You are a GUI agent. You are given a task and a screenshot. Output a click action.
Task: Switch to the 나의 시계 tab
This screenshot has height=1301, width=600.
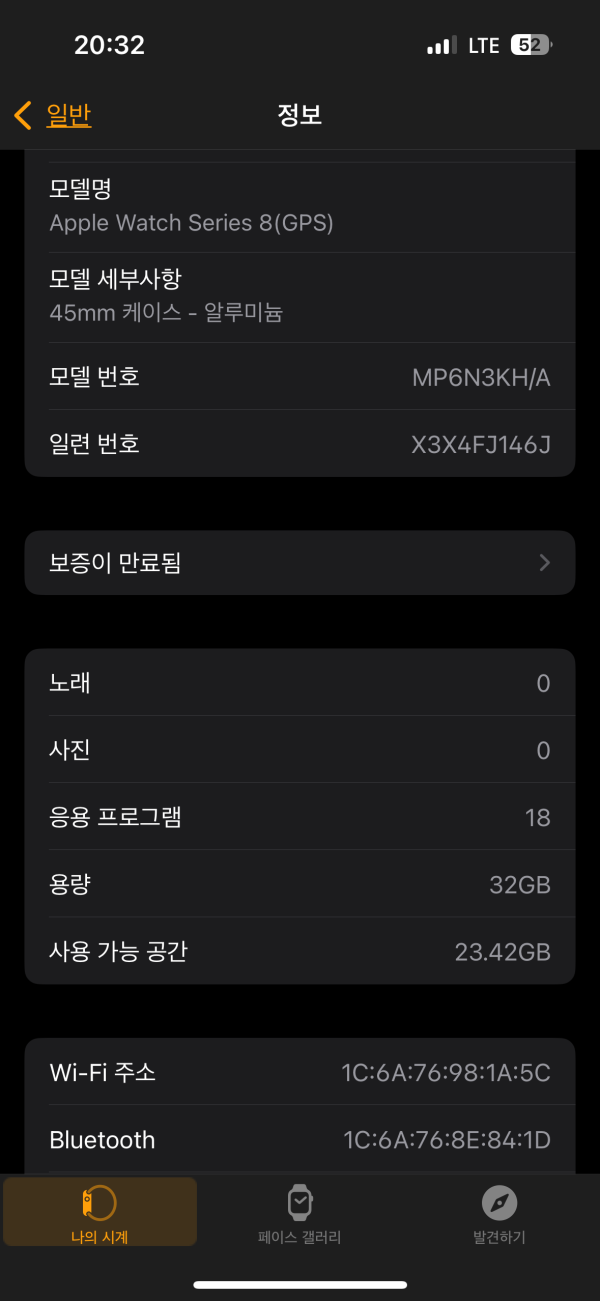click(100, 1212)
